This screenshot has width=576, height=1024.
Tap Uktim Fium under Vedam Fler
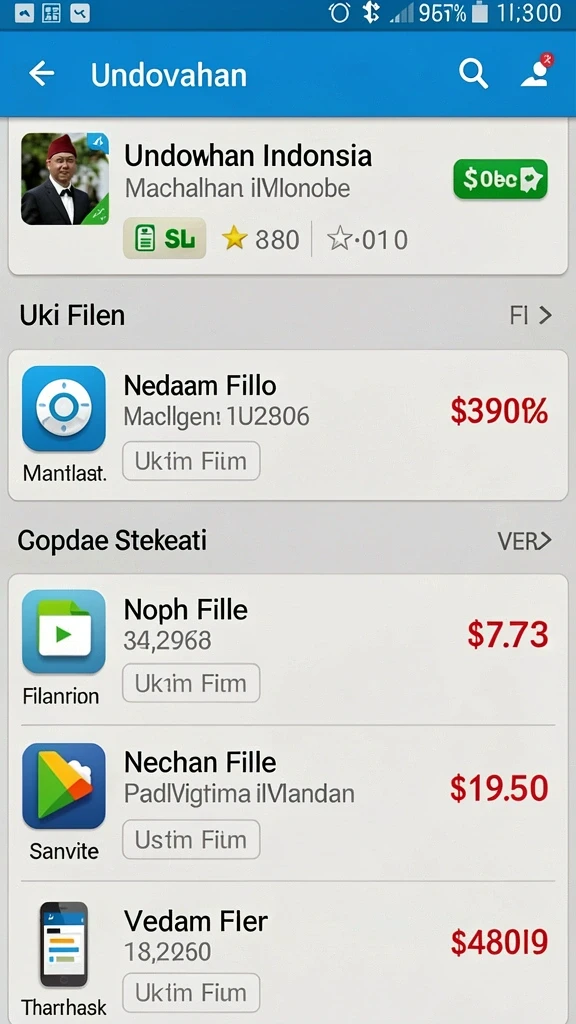click(191, 993)
